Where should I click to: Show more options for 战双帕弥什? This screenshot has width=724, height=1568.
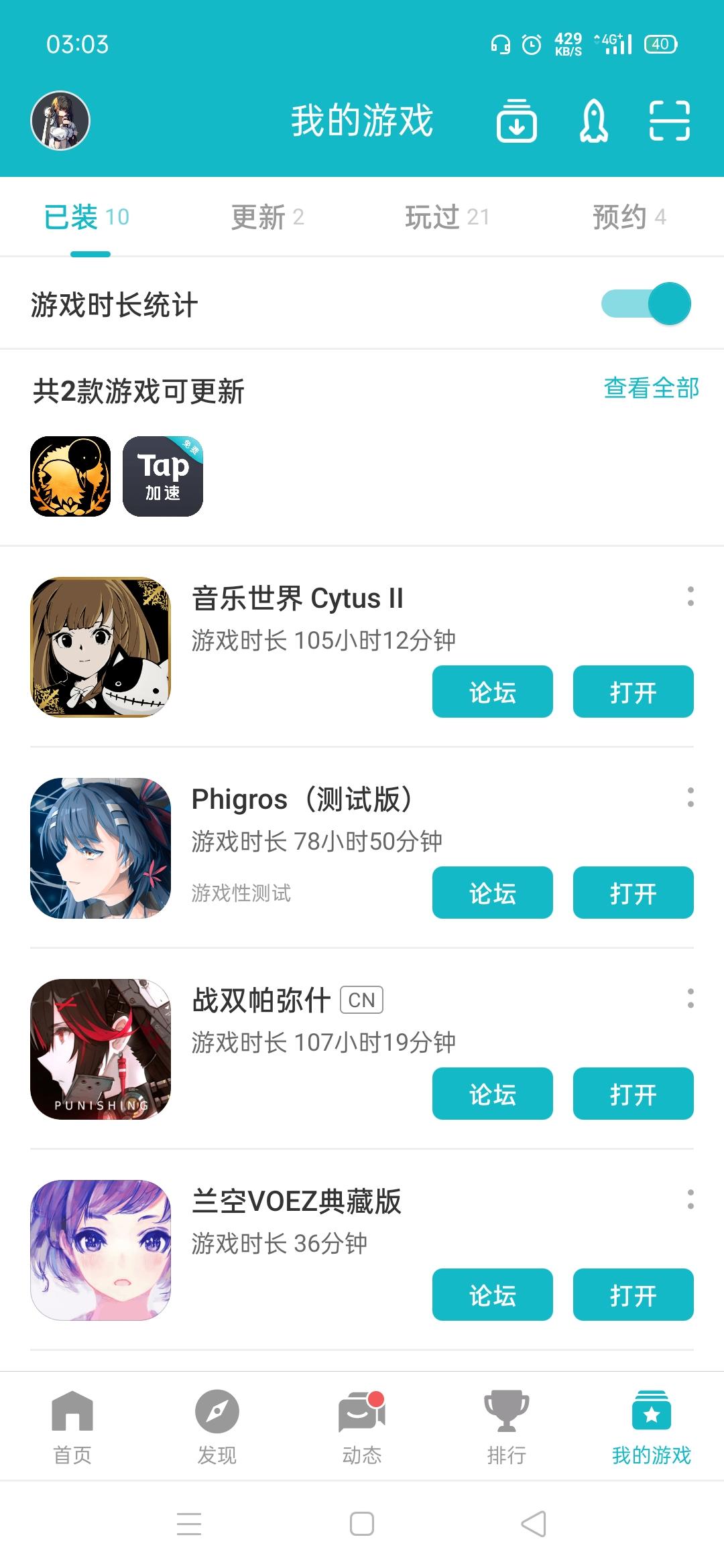[x=690, y=998]
